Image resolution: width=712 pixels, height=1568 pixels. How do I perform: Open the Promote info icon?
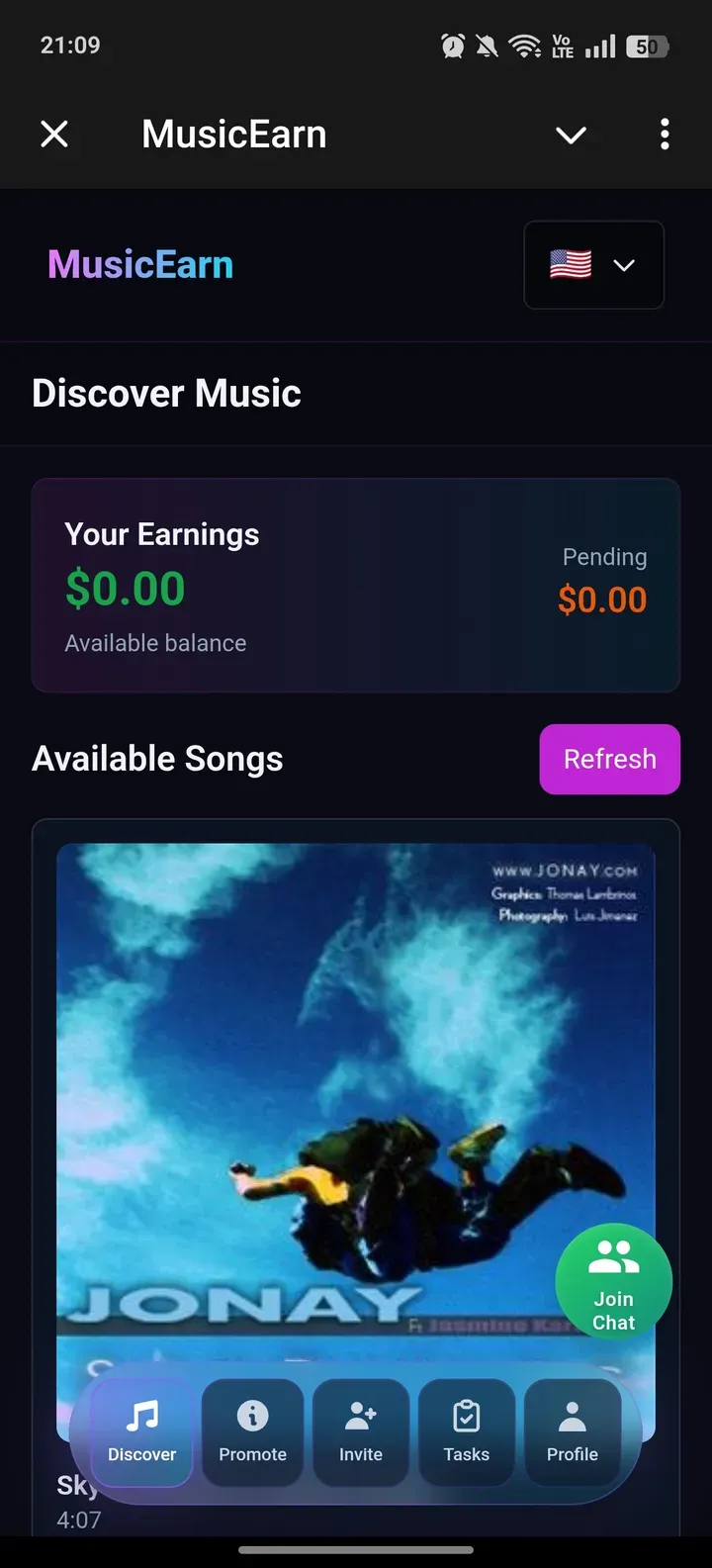[x=252, y=1419]
